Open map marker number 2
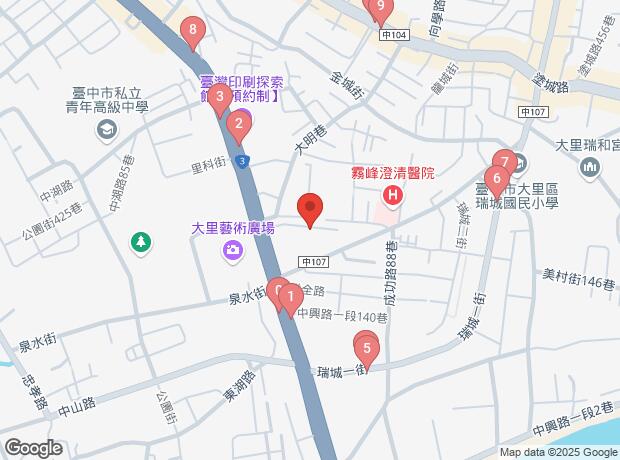The height and width of the screenshot is (460, 620). pyautogui.click(x=238, y=126)
